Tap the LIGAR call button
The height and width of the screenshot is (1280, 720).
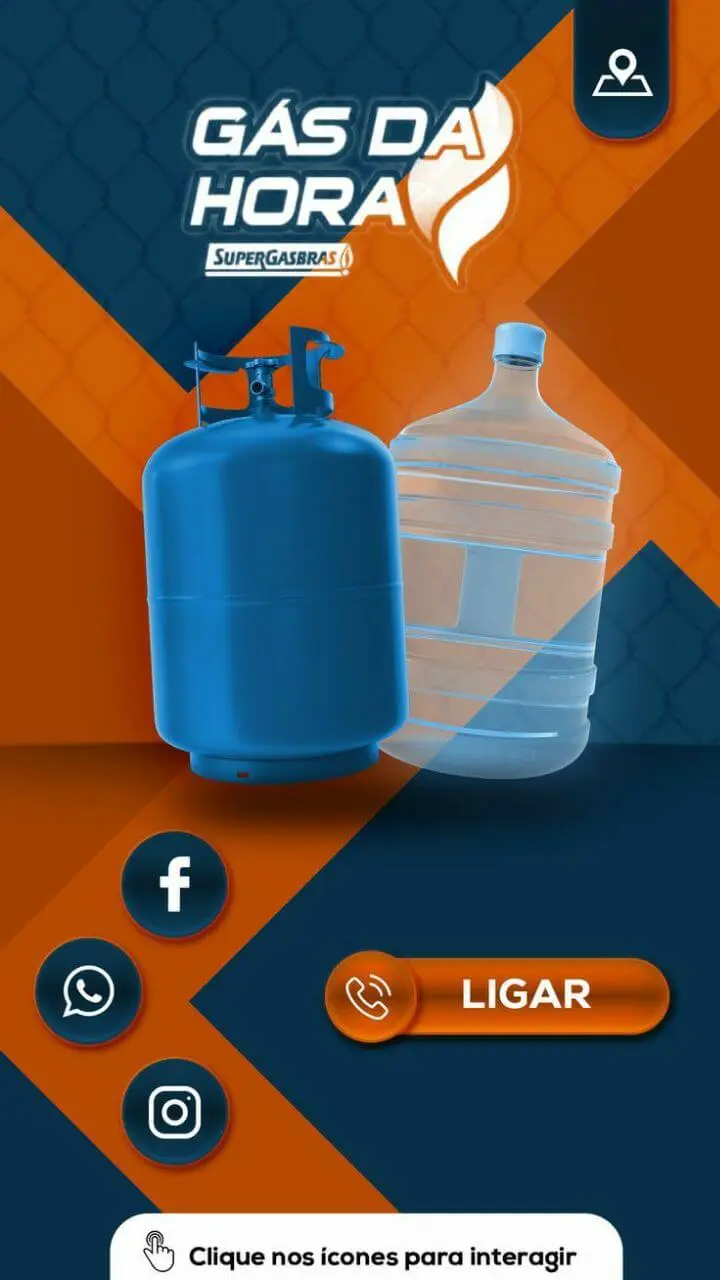point(497,995)
